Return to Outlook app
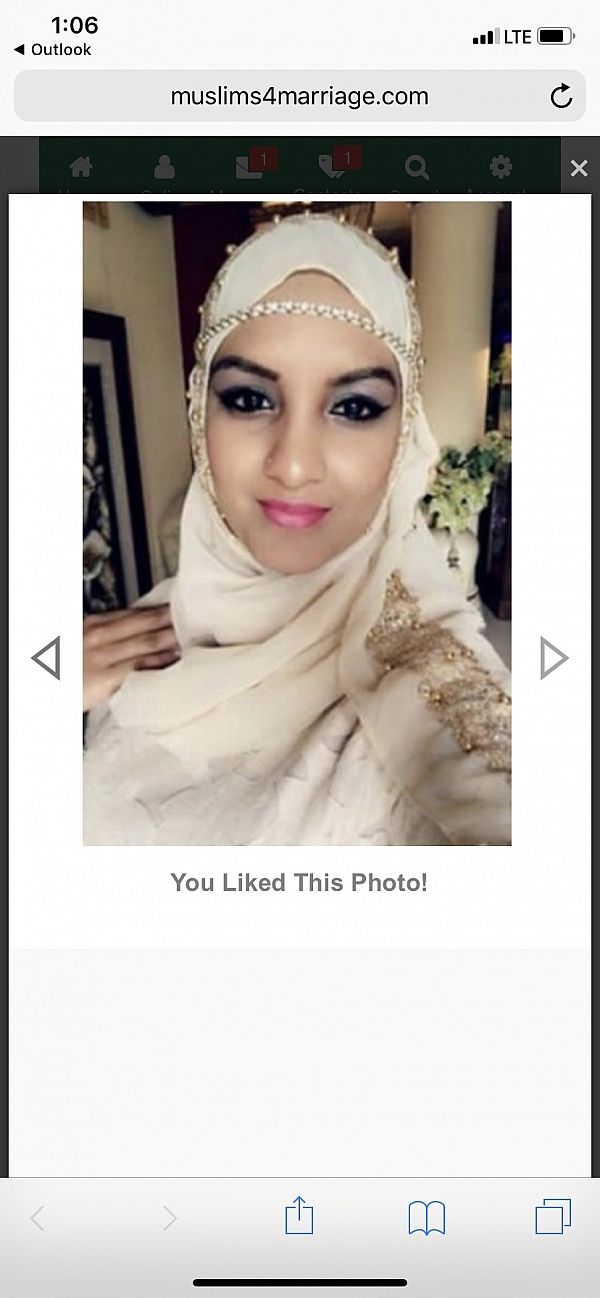This screenshot has width=600, height=1298. coord(52,49)
